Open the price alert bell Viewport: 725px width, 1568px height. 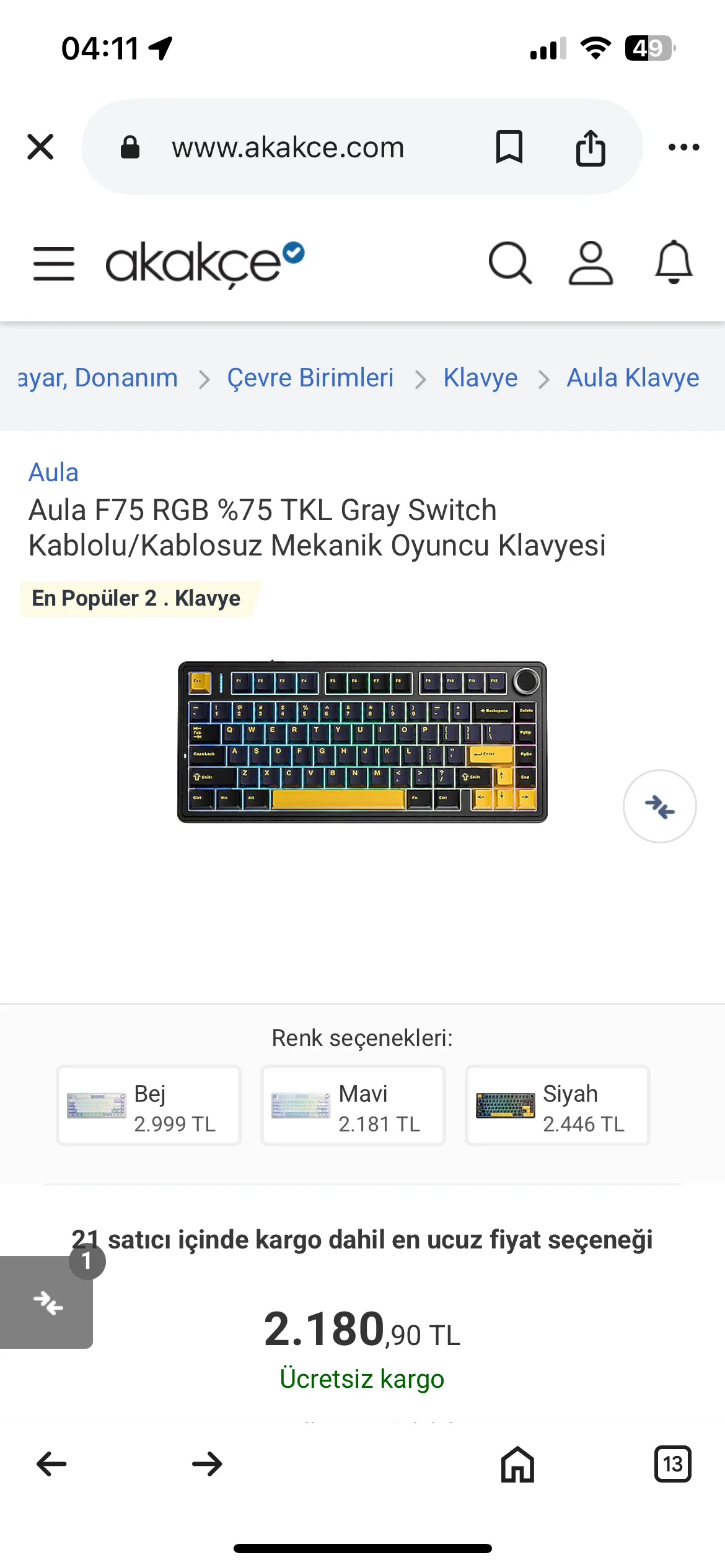[674, 263]
